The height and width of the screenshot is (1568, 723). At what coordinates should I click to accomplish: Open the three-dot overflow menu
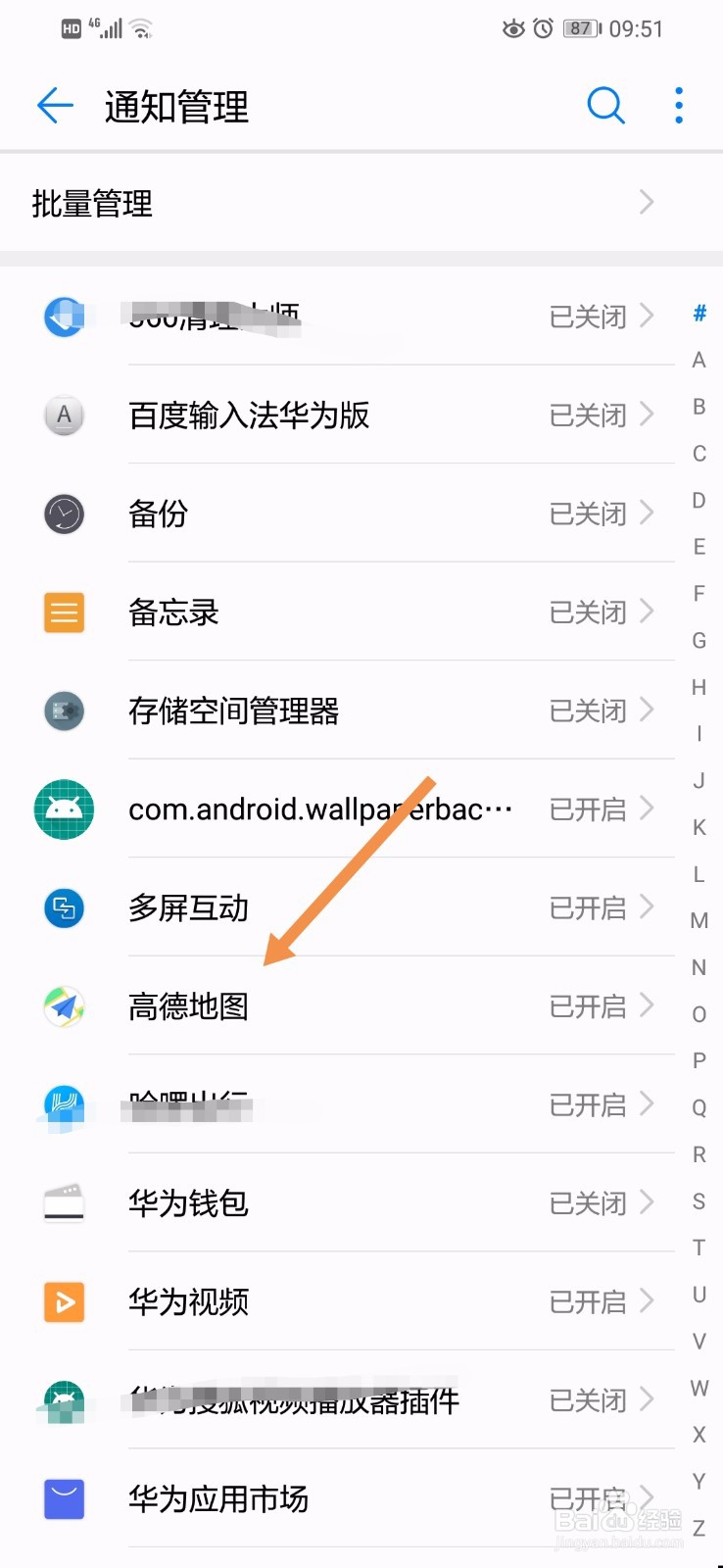tap(678, 106)
